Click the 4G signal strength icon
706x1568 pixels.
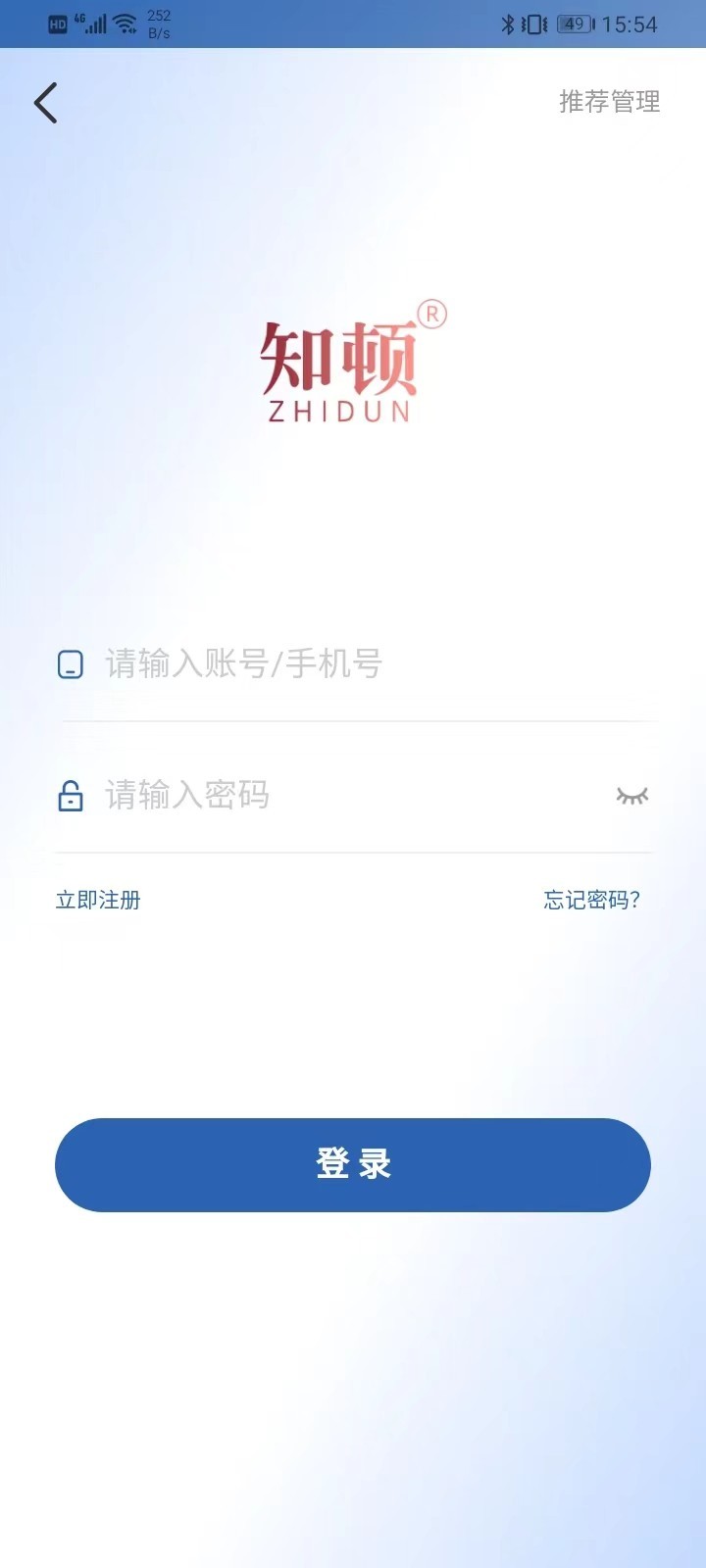pyautogui.click(x=94, y=24)
